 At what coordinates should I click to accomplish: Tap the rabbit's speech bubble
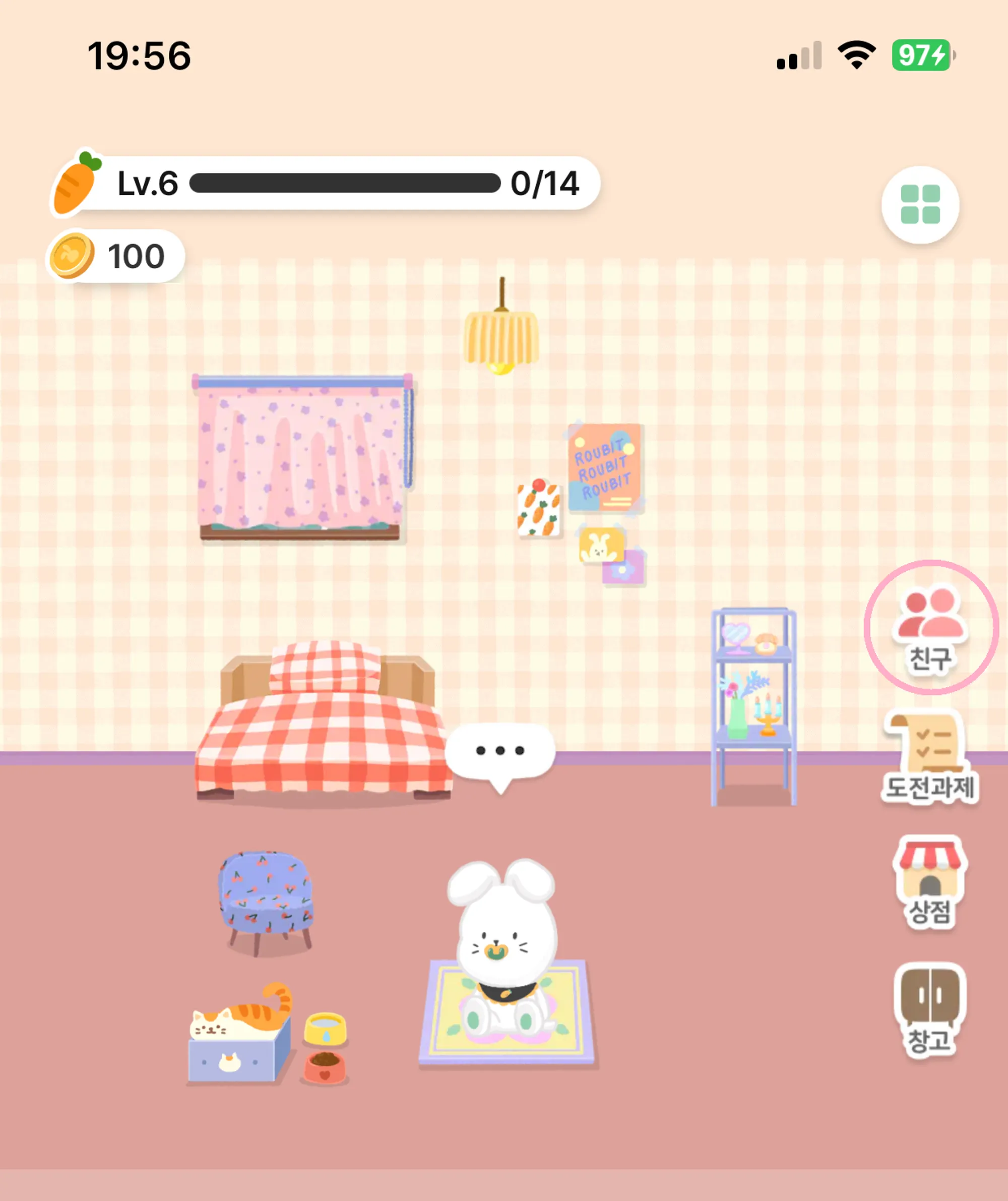[499, 751]
